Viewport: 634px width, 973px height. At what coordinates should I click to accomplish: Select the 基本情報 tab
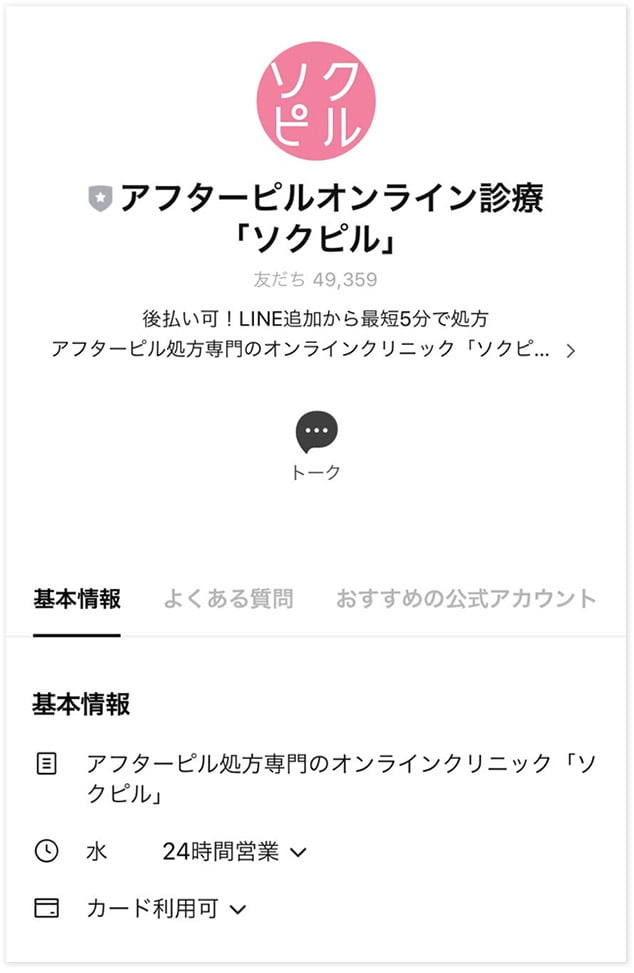(x=77, y=599)
